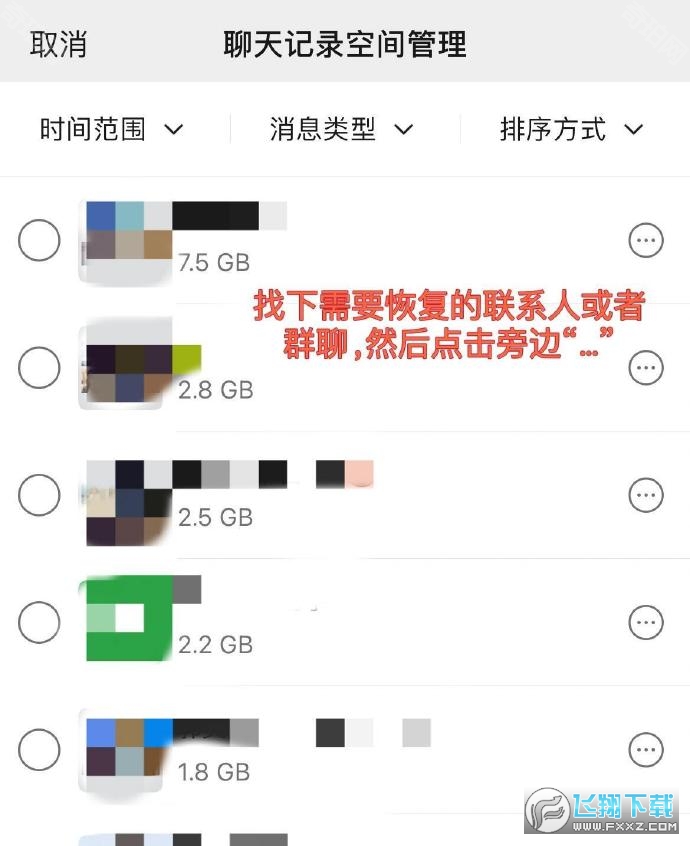The width and height of the screenshot is (690, 846).
Task: Select the 1.8 GB chat
Action: pyautogui.click(x=39, y=749)
